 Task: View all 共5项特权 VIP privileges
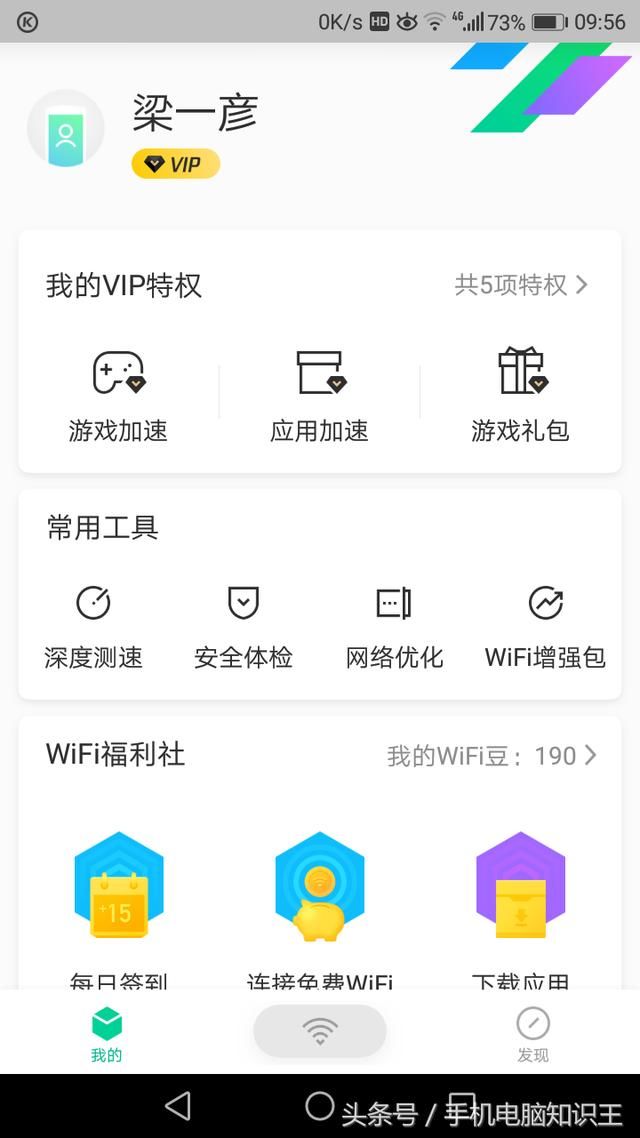521,285
